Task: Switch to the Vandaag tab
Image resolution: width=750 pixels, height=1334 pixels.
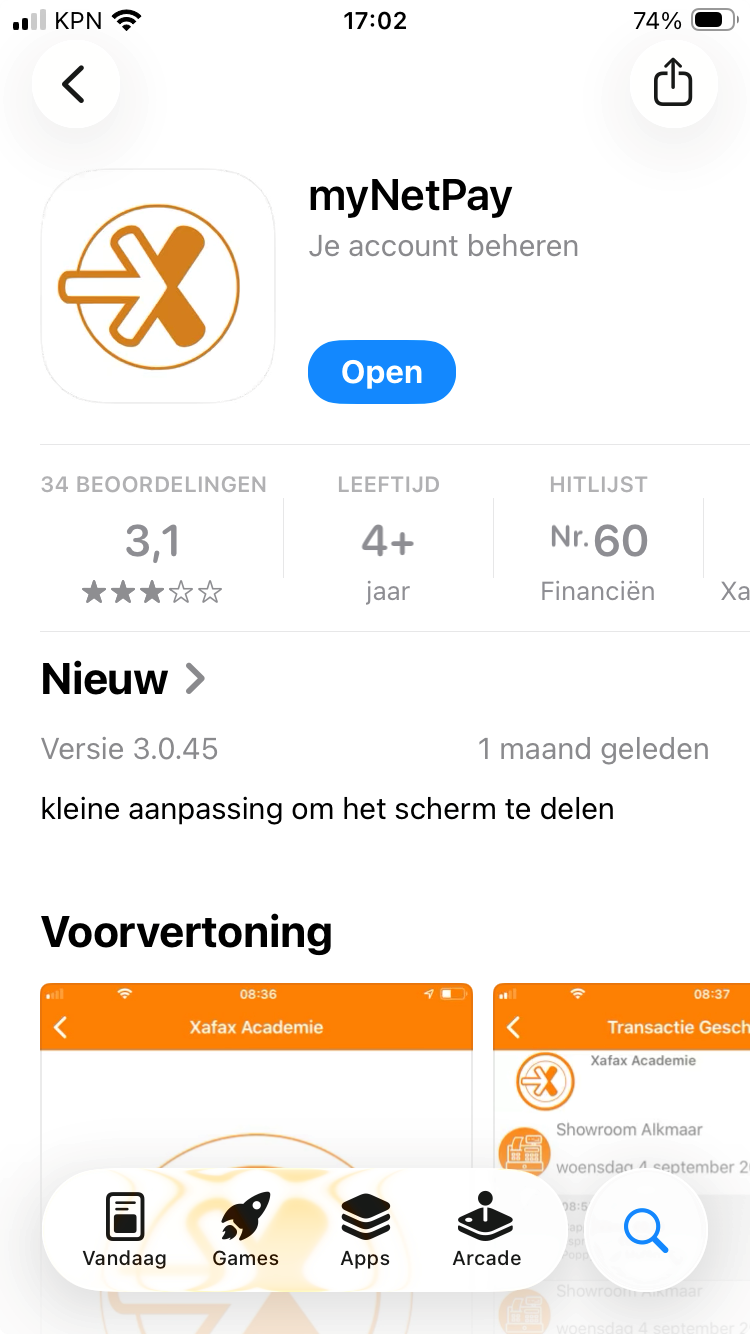Action: [x=124, y=1230]
